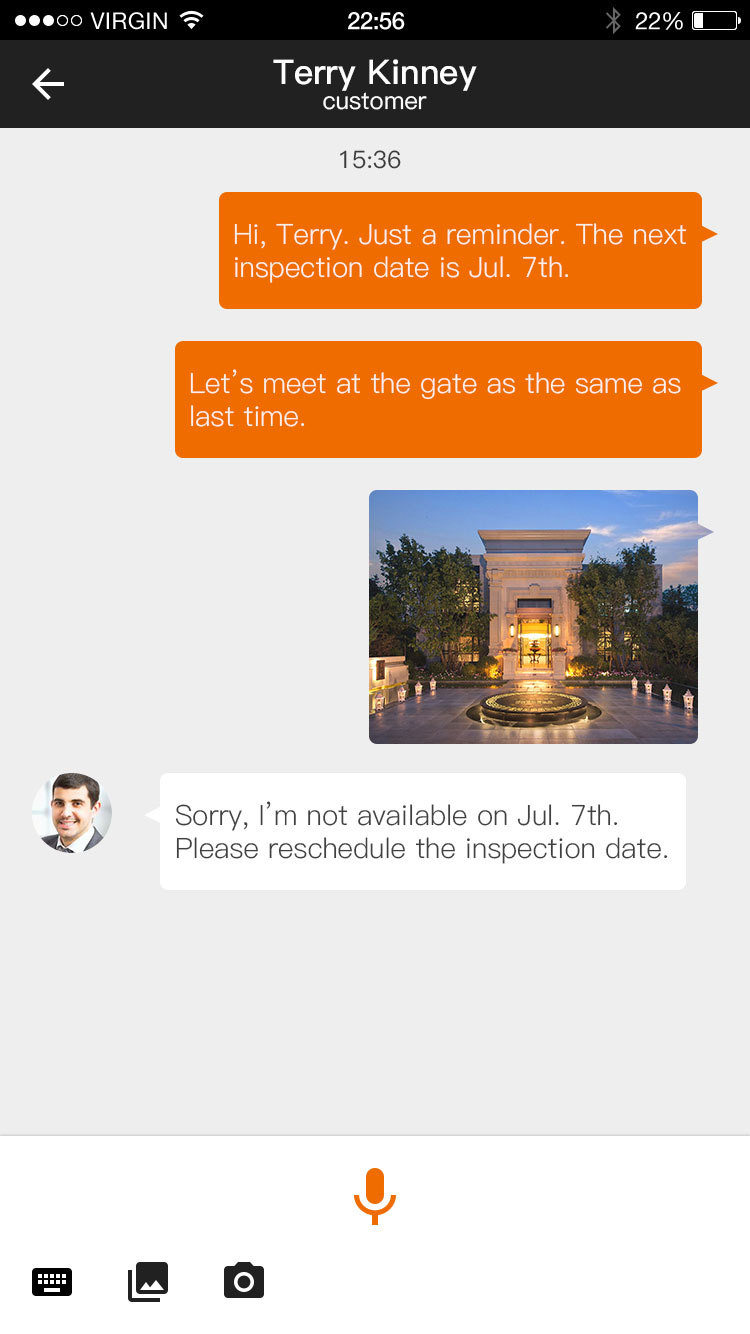The image size is (750, 1334).
Task: Go back using the arrow icon
Action: point(48,84)
